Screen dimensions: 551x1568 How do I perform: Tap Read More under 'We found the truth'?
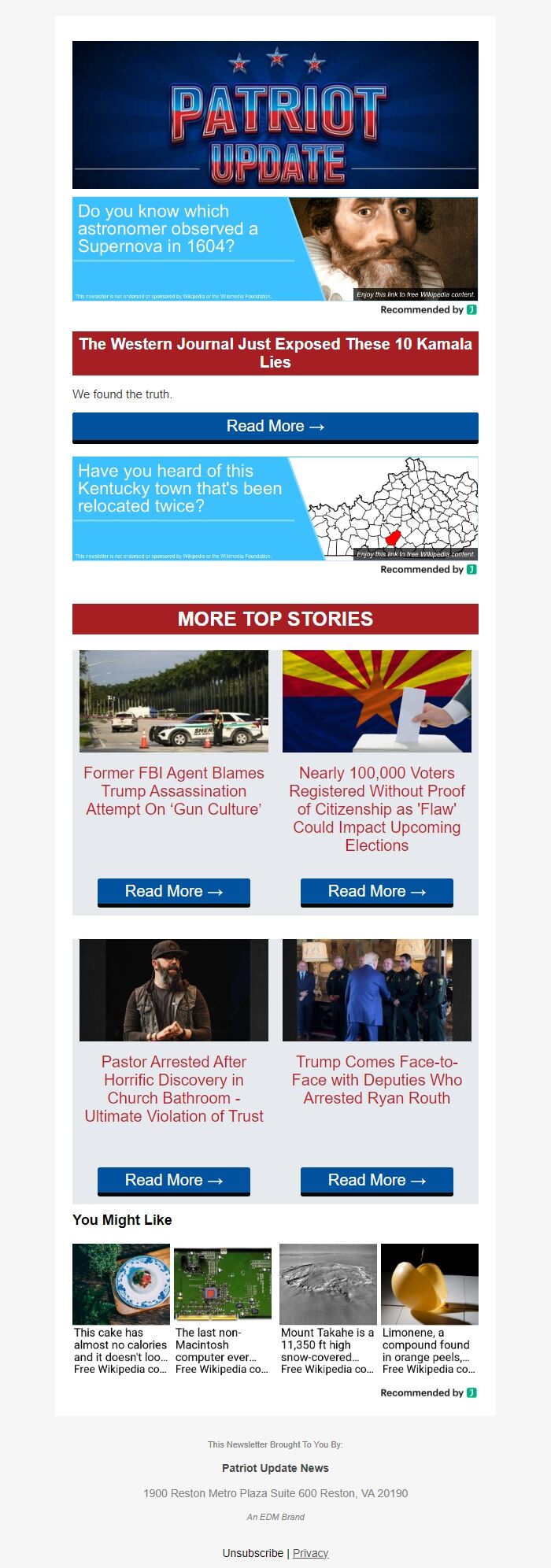(x=275, y=427)
